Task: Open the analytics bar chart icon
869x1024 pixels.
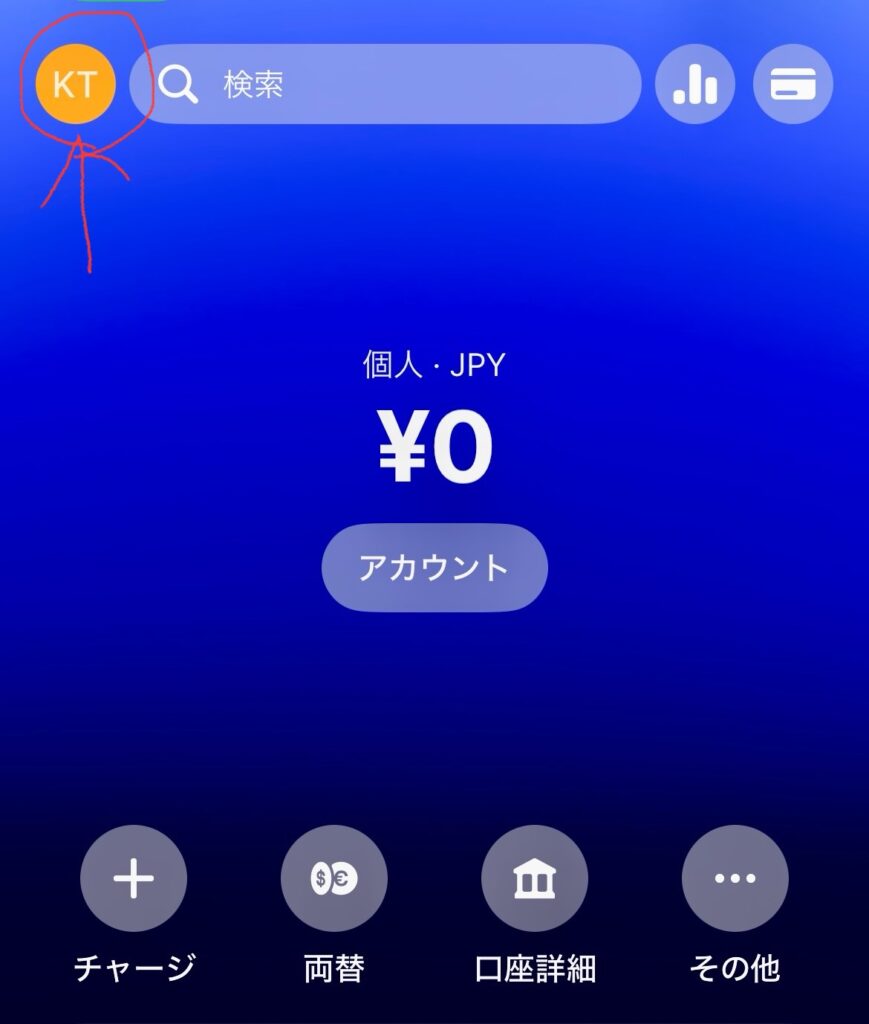Action: (695, 84)
